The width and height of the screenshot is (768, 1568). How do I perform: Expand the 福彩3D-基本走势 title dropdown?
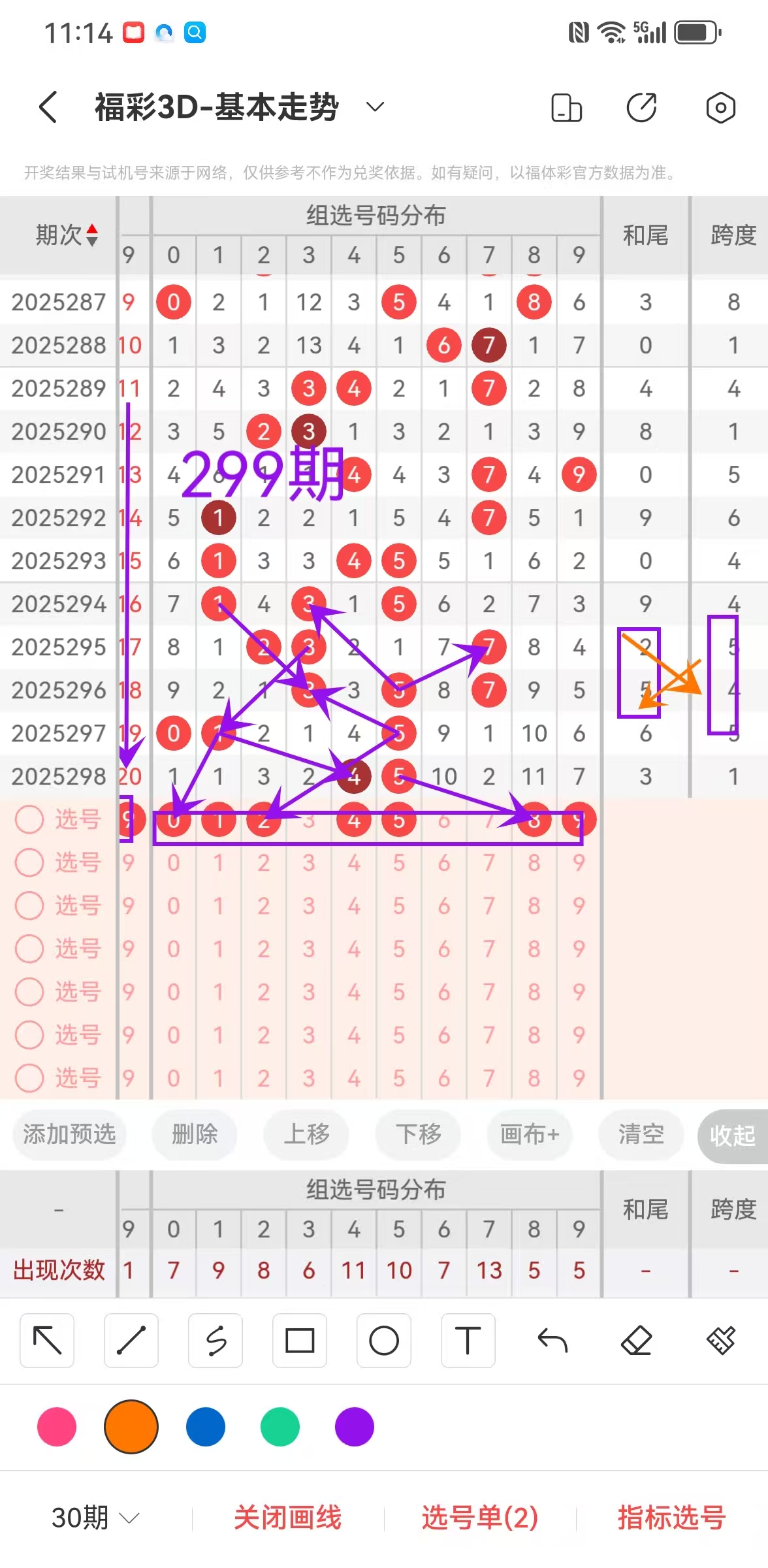click(x=375, y=107)
